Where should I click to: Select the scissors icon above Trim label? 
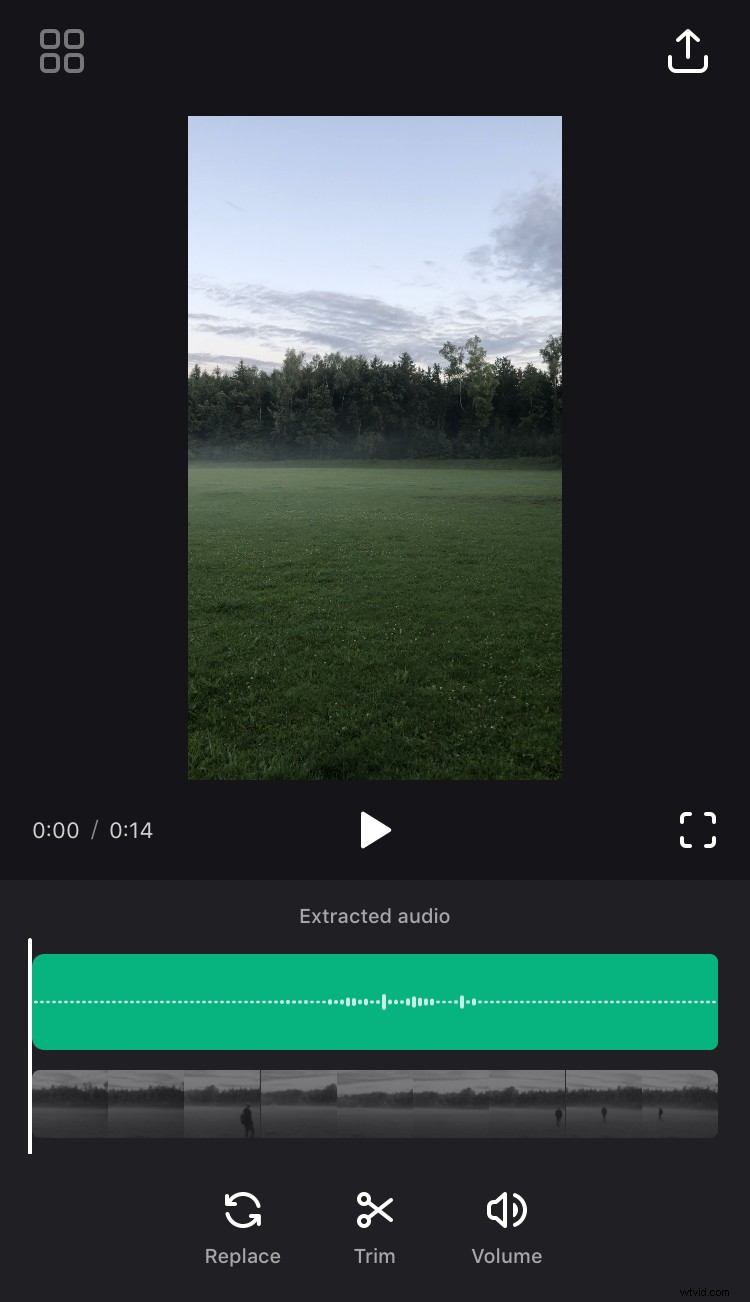click(x=374, y=1210)
